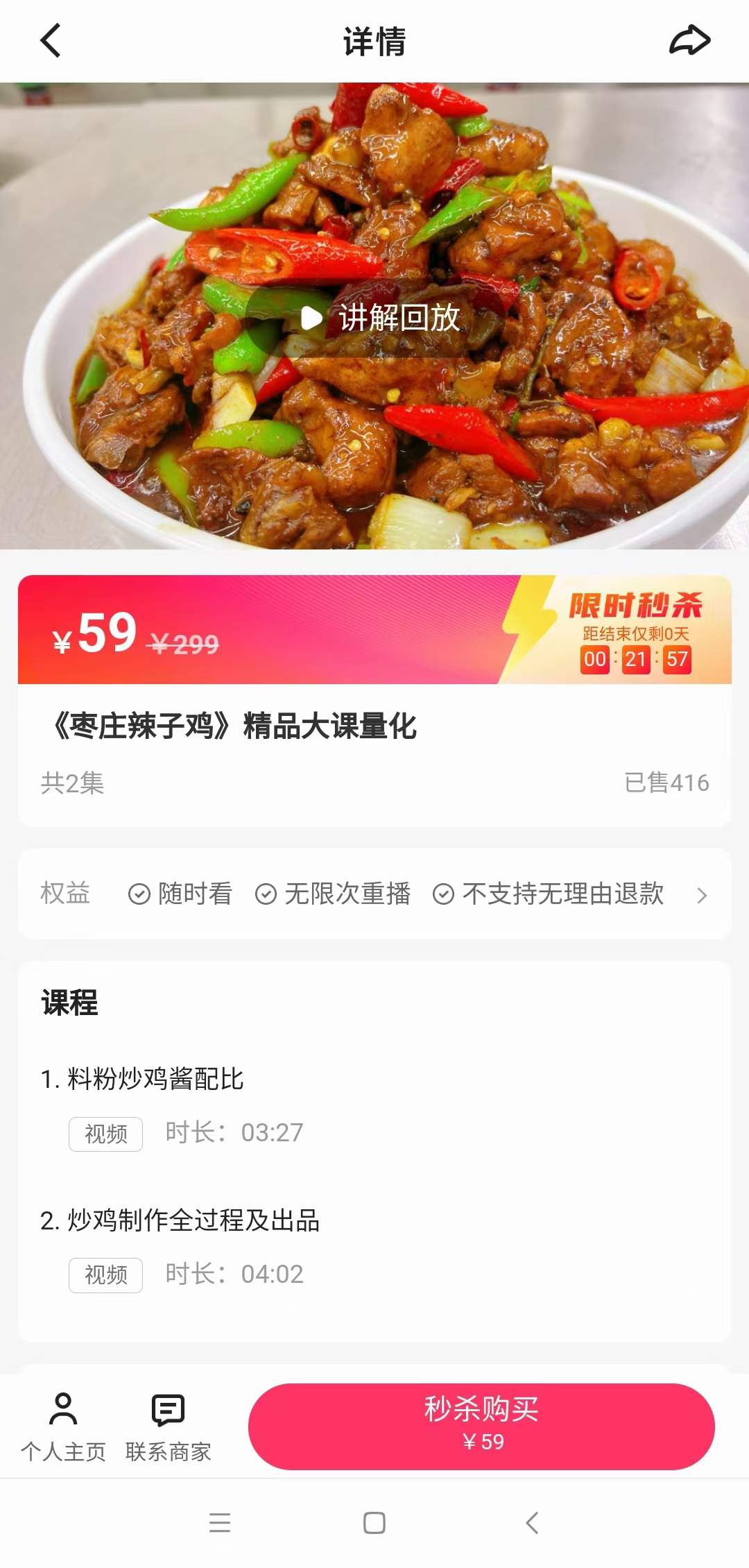749x1568 pixels.
Task: Tap the 视频 label under lesson 1
Action: pos(105,1134)
